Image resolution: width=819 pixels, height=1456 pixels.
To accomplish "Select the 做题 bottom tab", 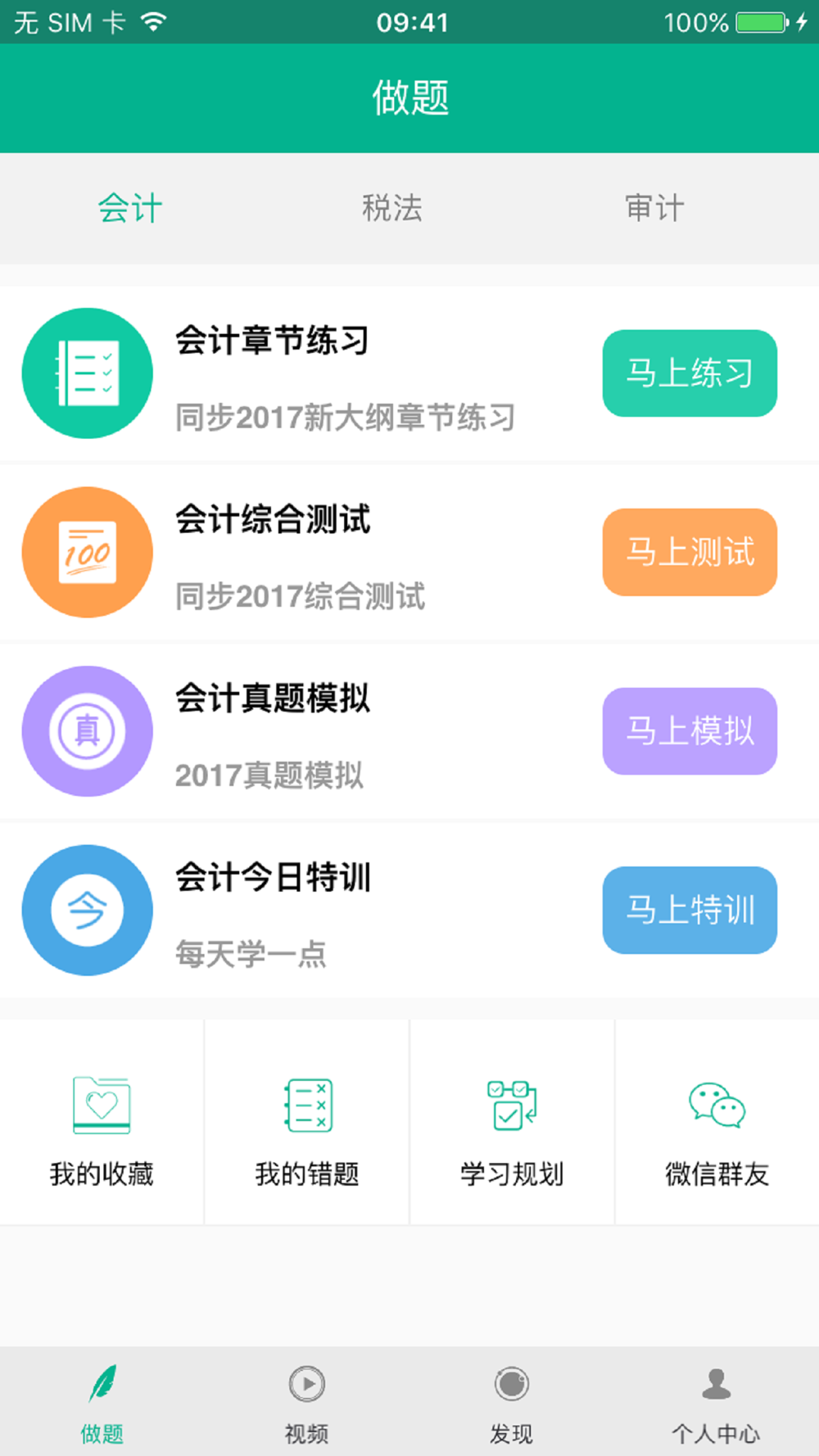I will click(x=102, y=1402).
